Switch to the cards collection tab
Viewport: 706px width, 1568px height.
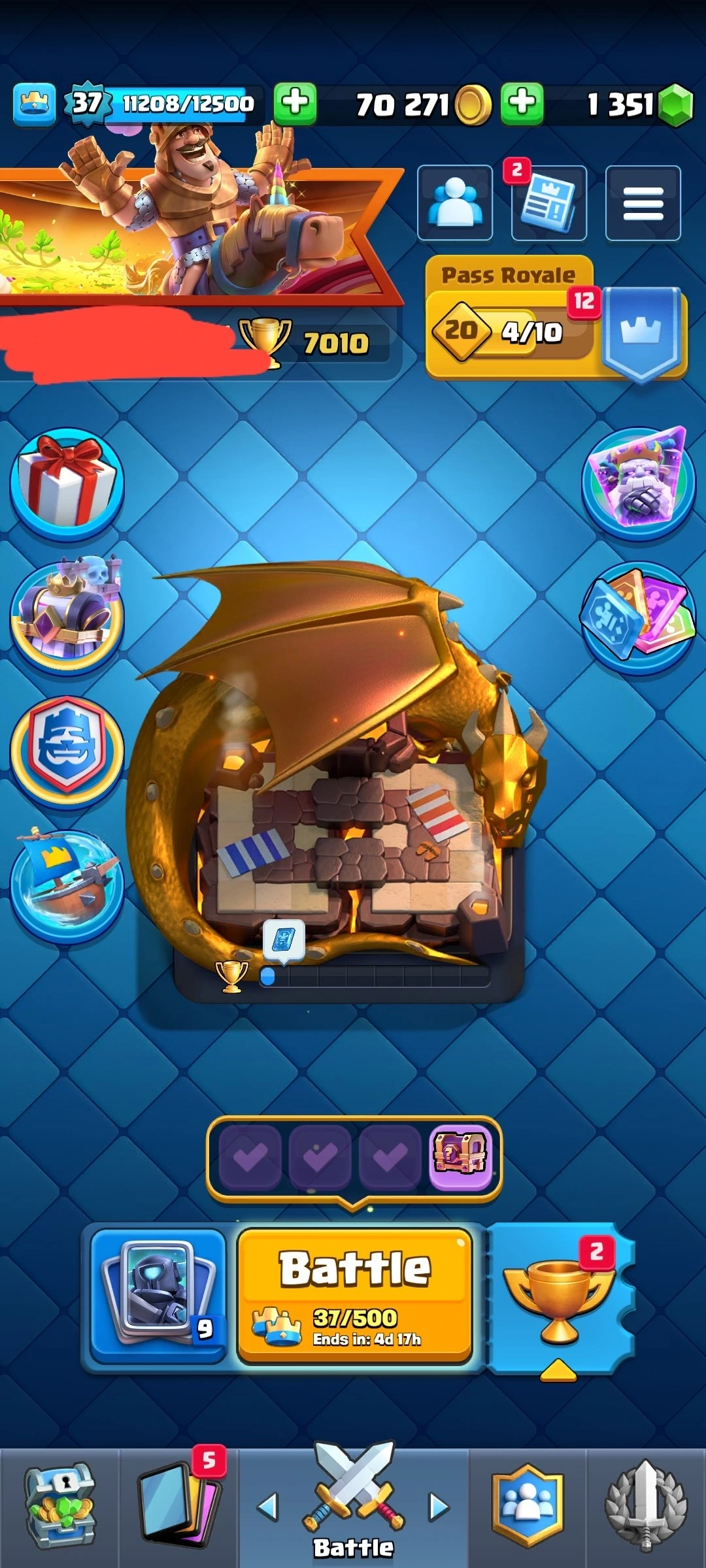click(178, 1506)
